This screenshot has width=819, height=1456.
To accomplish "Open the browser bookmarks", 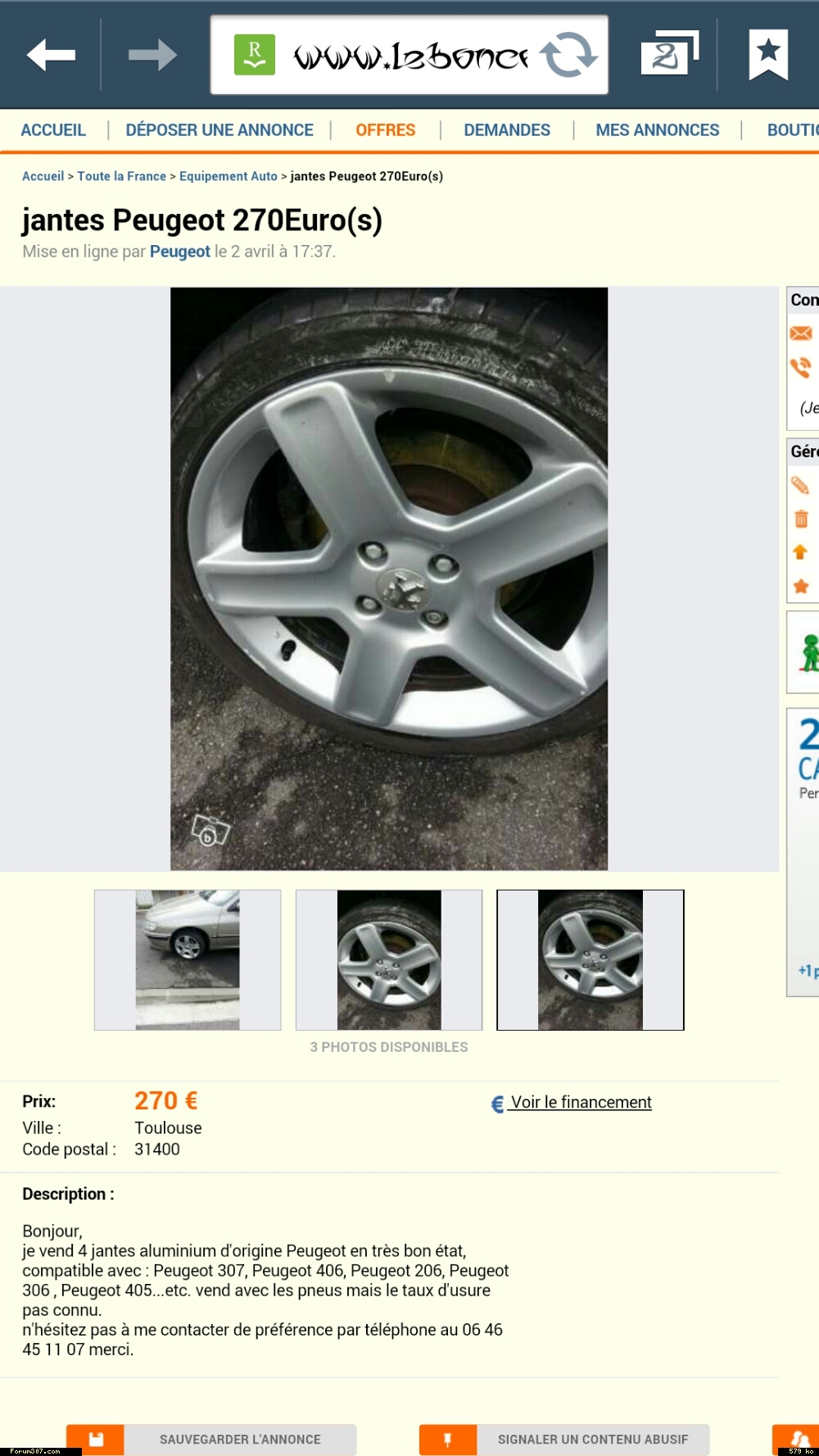I will click(x=768, y=54).
